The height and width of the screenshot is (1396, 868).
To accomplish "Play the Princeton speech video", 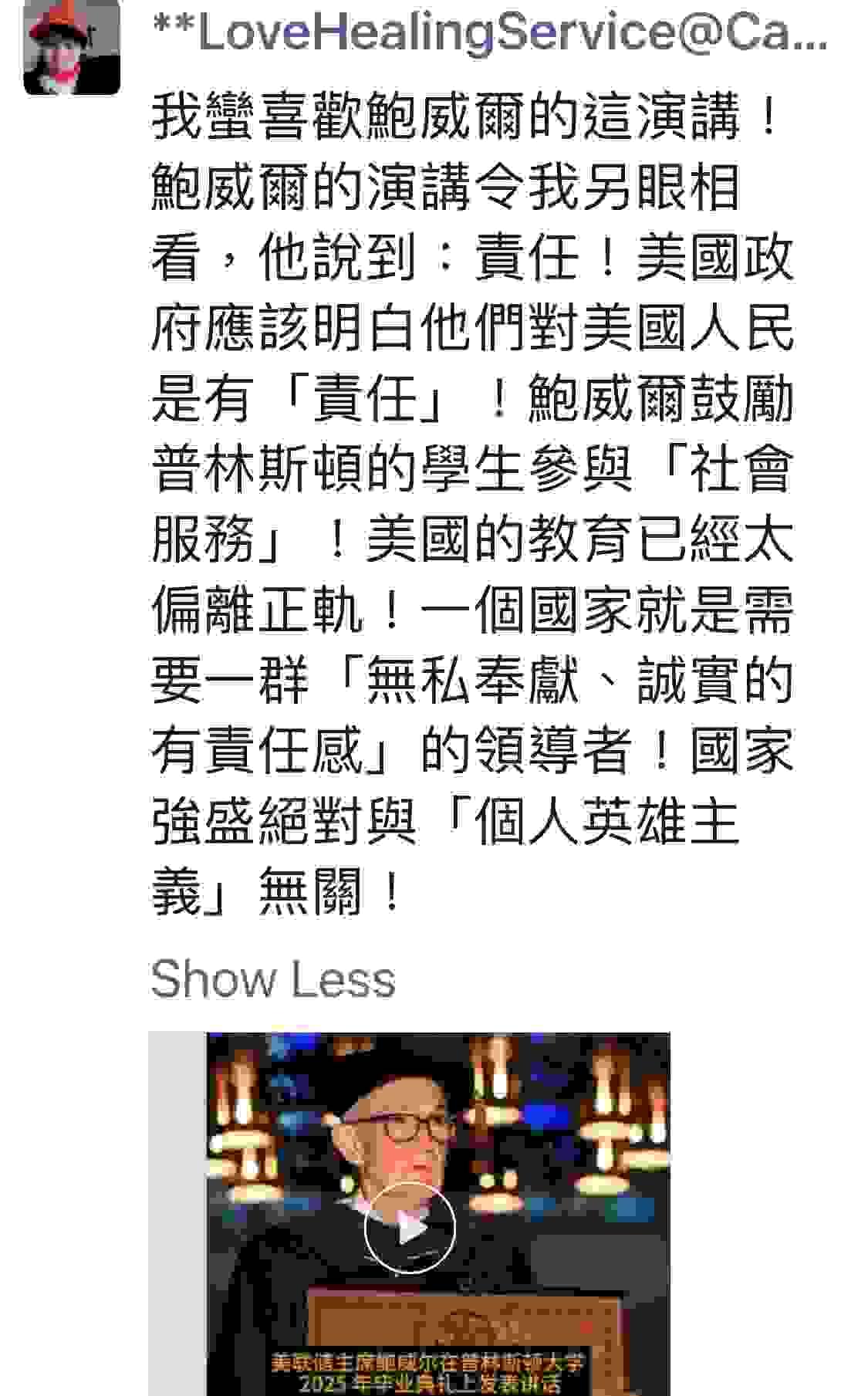I will tap(410, 1227).
